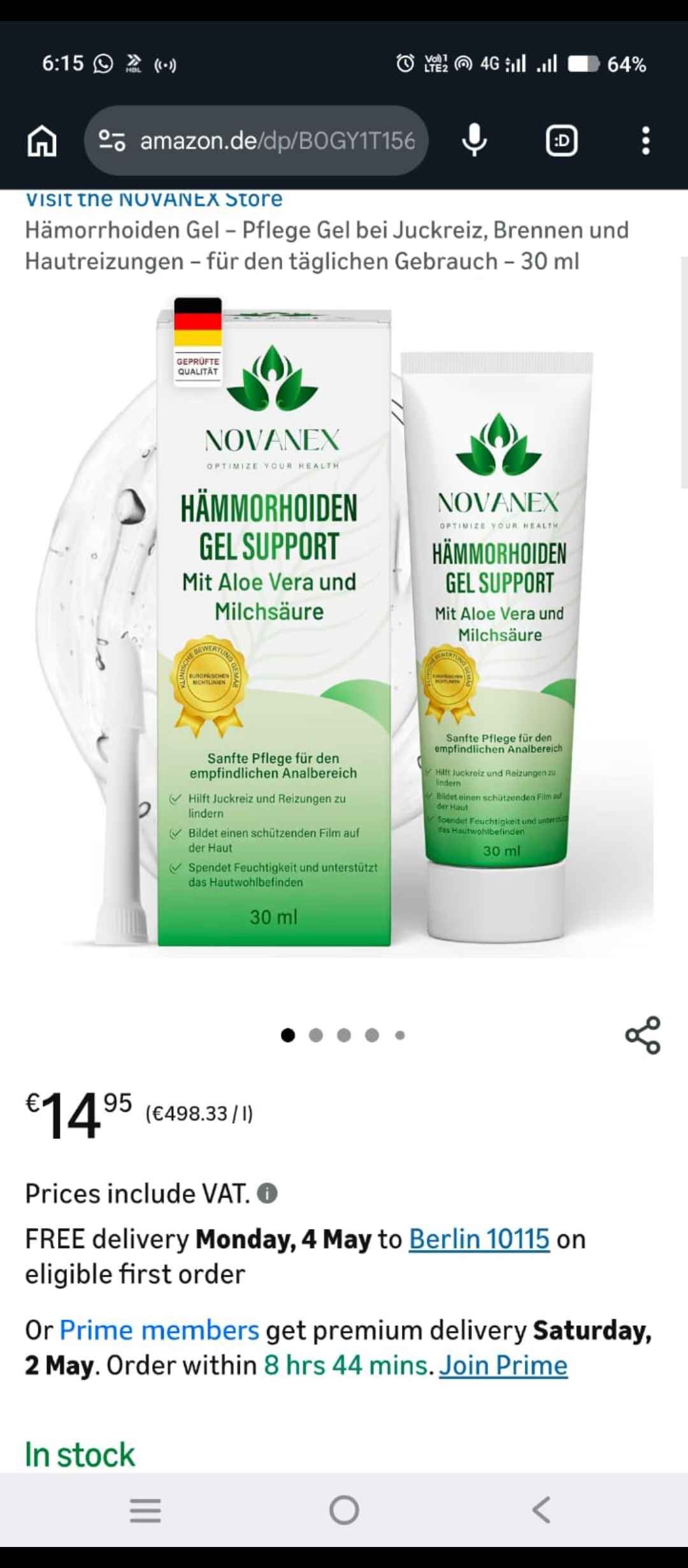The image size is (688, 1568).
Task: Tap the amazon.de address bar
Action: [x=256, y=141]
